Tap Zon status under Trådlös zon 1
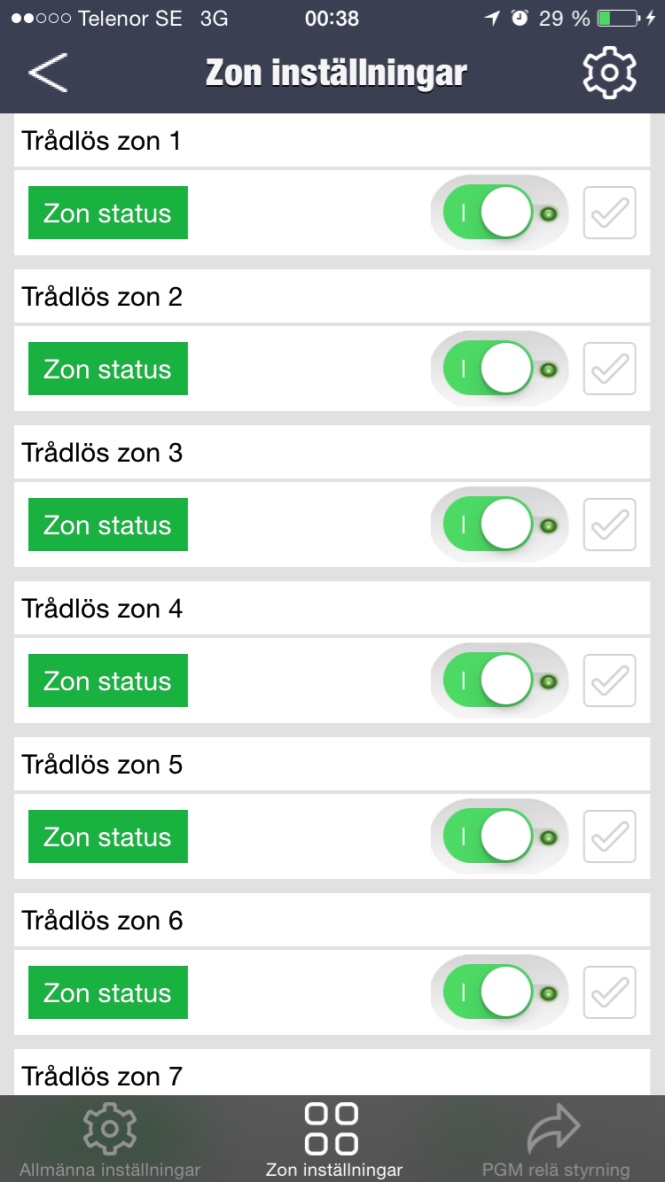 108,213
